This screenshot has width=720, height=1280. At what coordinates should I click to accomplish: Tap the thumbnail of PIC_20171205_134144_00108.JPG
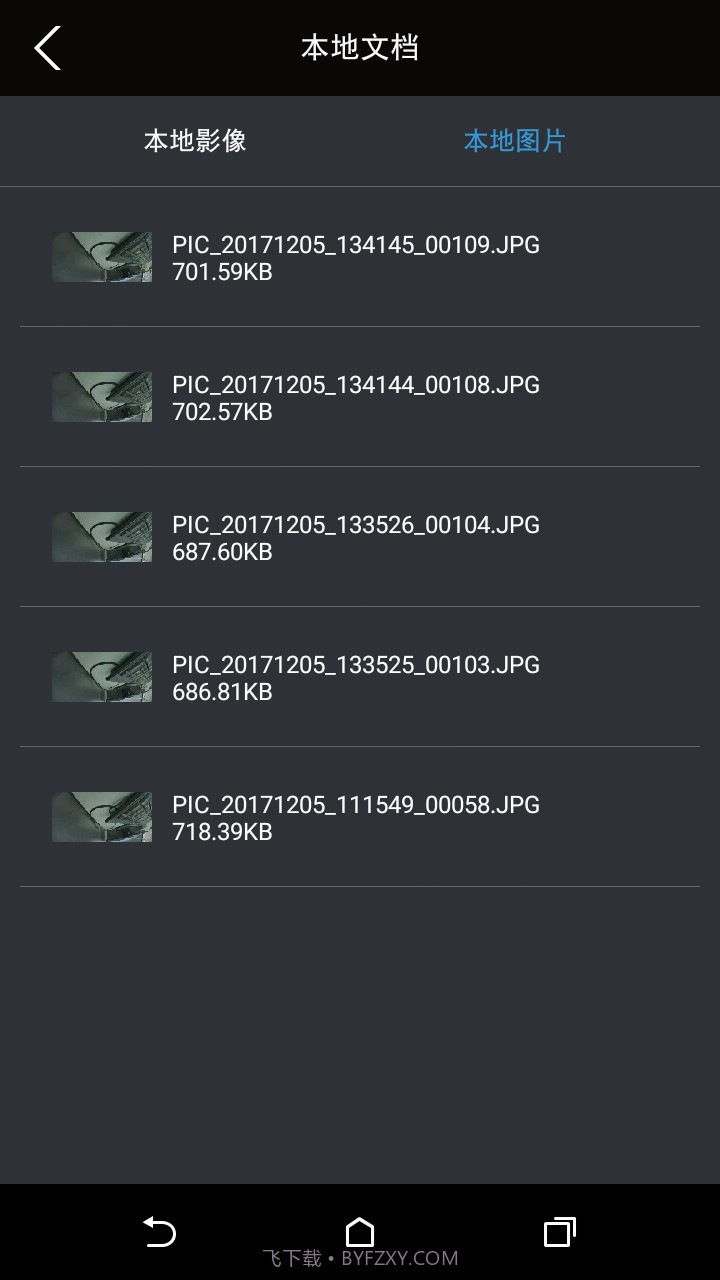coord(101,397)
